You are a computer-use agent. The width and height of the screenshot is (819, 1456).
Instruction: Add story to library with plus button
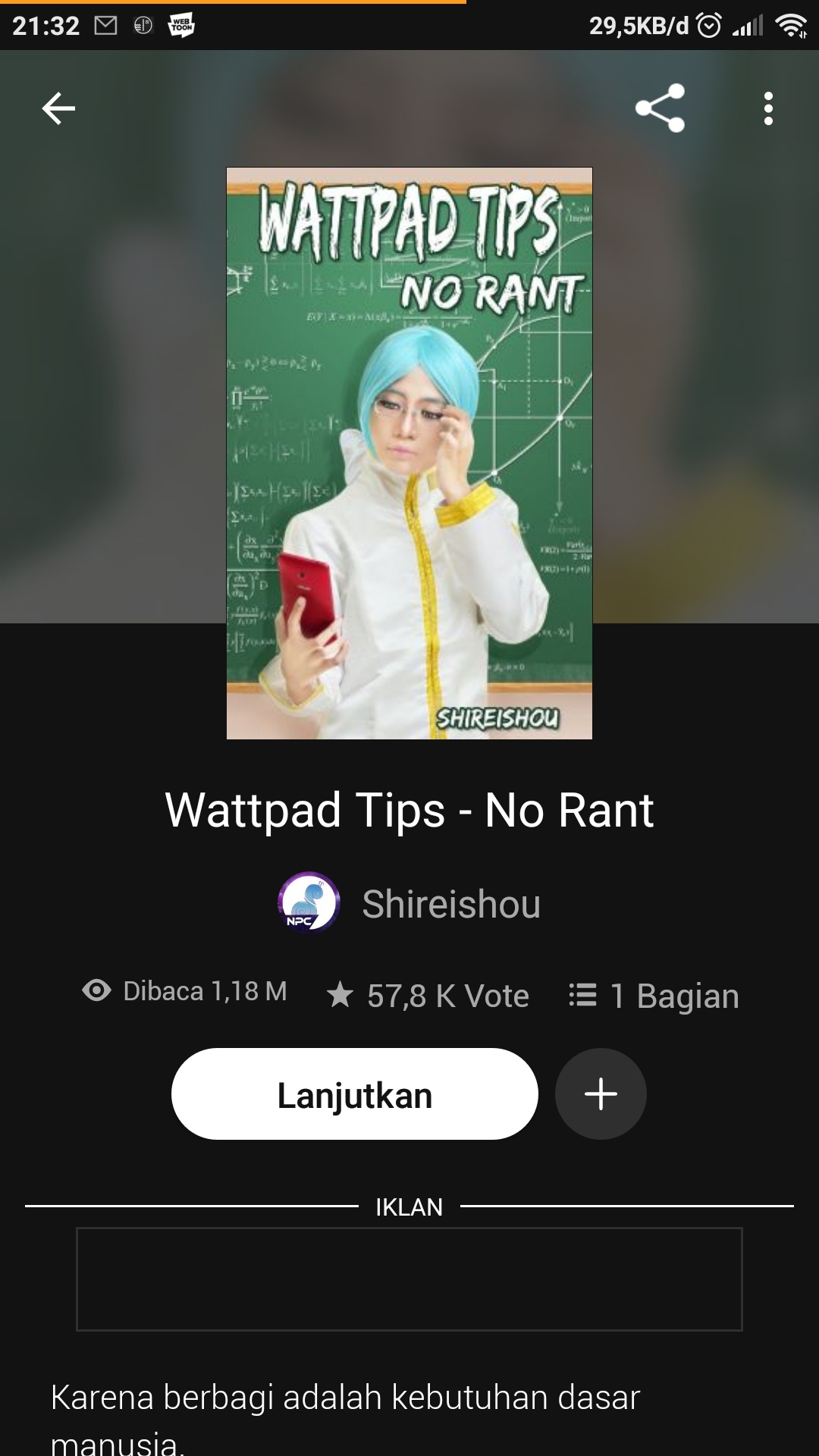(601, 1094)
